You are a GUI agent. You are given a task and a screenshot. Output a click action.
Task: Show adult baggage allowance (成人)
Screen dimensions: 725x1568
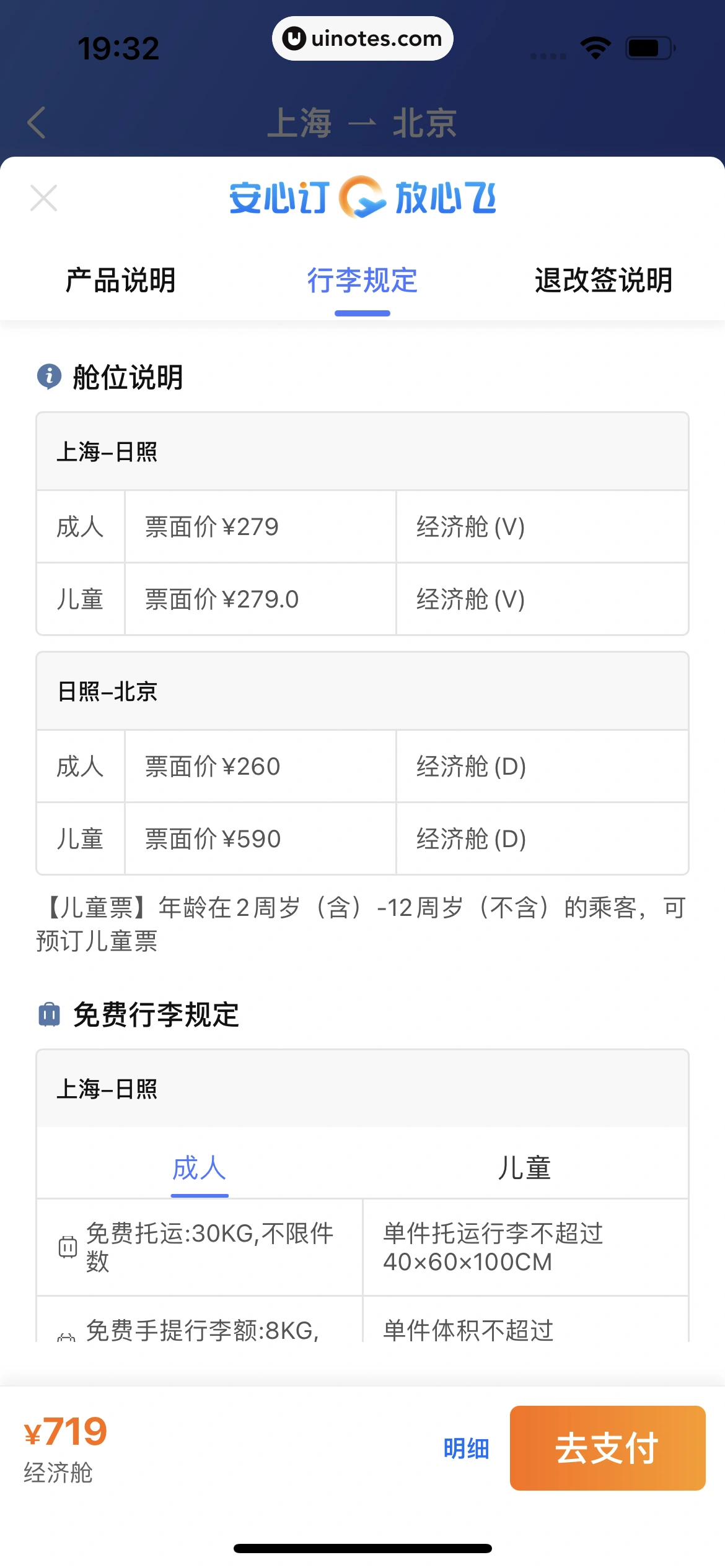pyautogui.click(x=200, y=1168)
